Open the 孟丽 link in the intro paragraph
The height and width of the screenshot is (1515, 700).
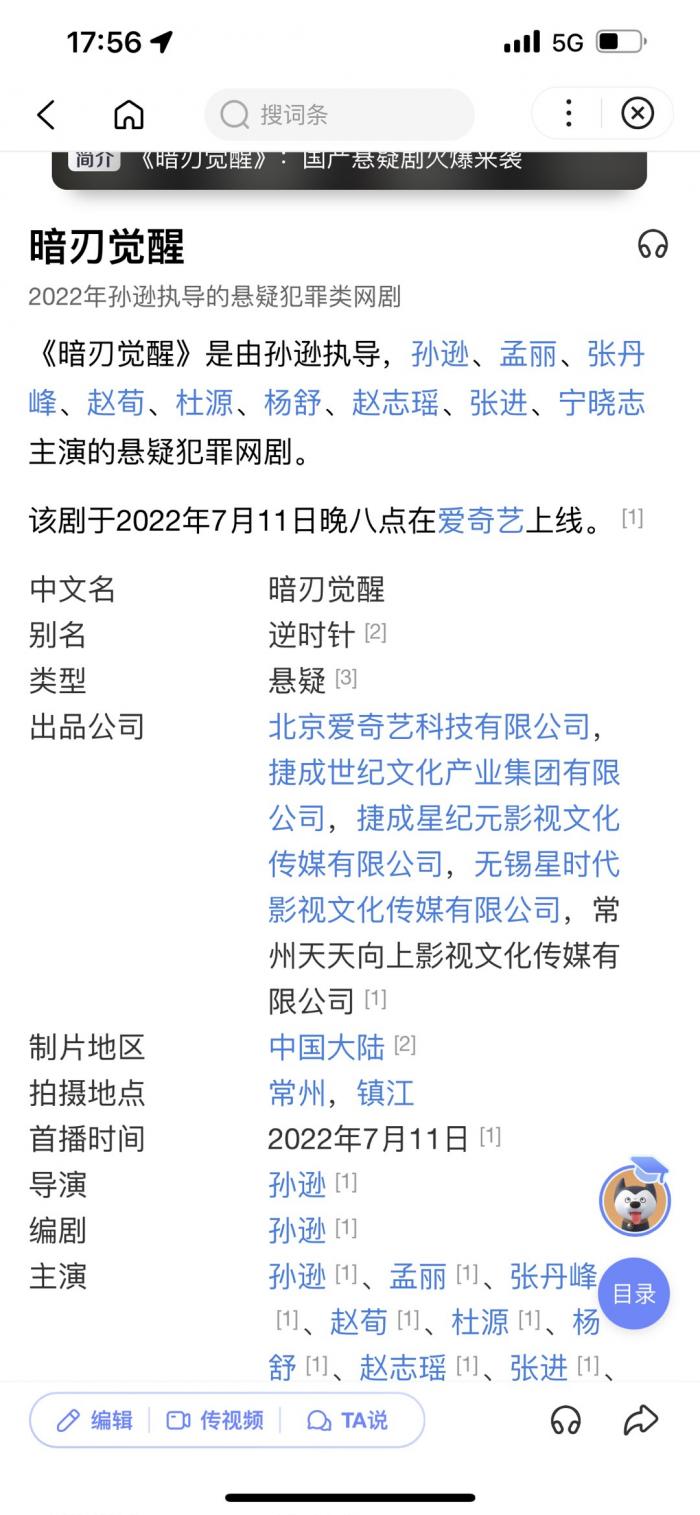(x=528, y=355)
